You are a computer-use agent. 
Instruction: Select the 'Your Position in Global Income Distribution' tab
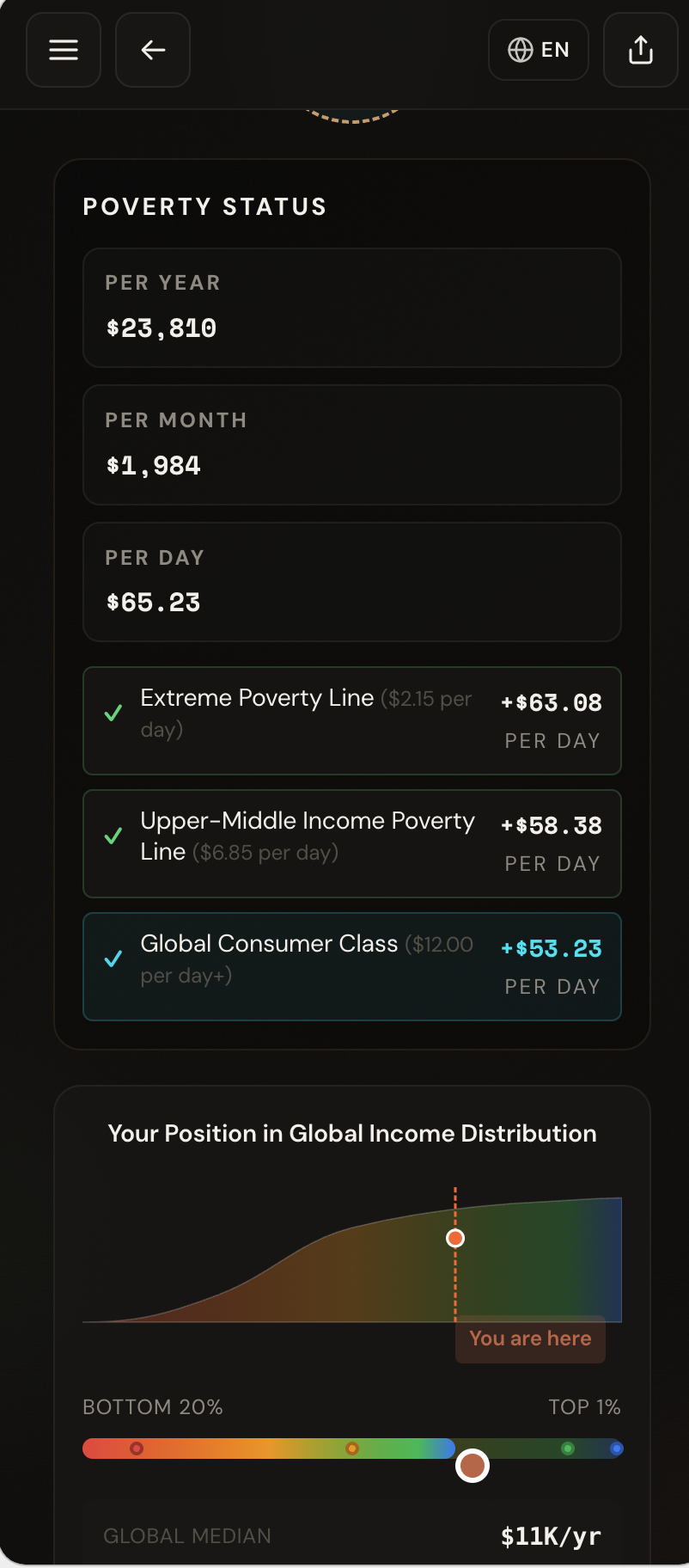[351, 1133]
